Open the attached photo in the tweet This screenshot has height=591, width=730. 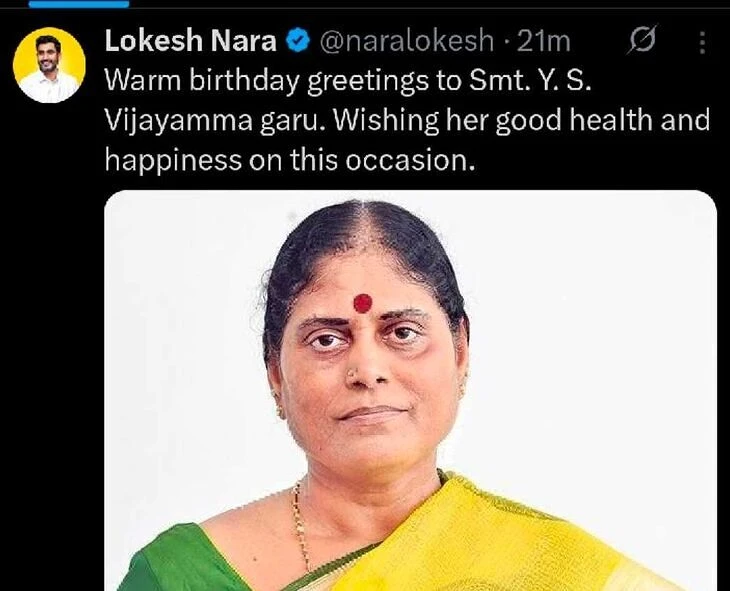coord(410,390)
